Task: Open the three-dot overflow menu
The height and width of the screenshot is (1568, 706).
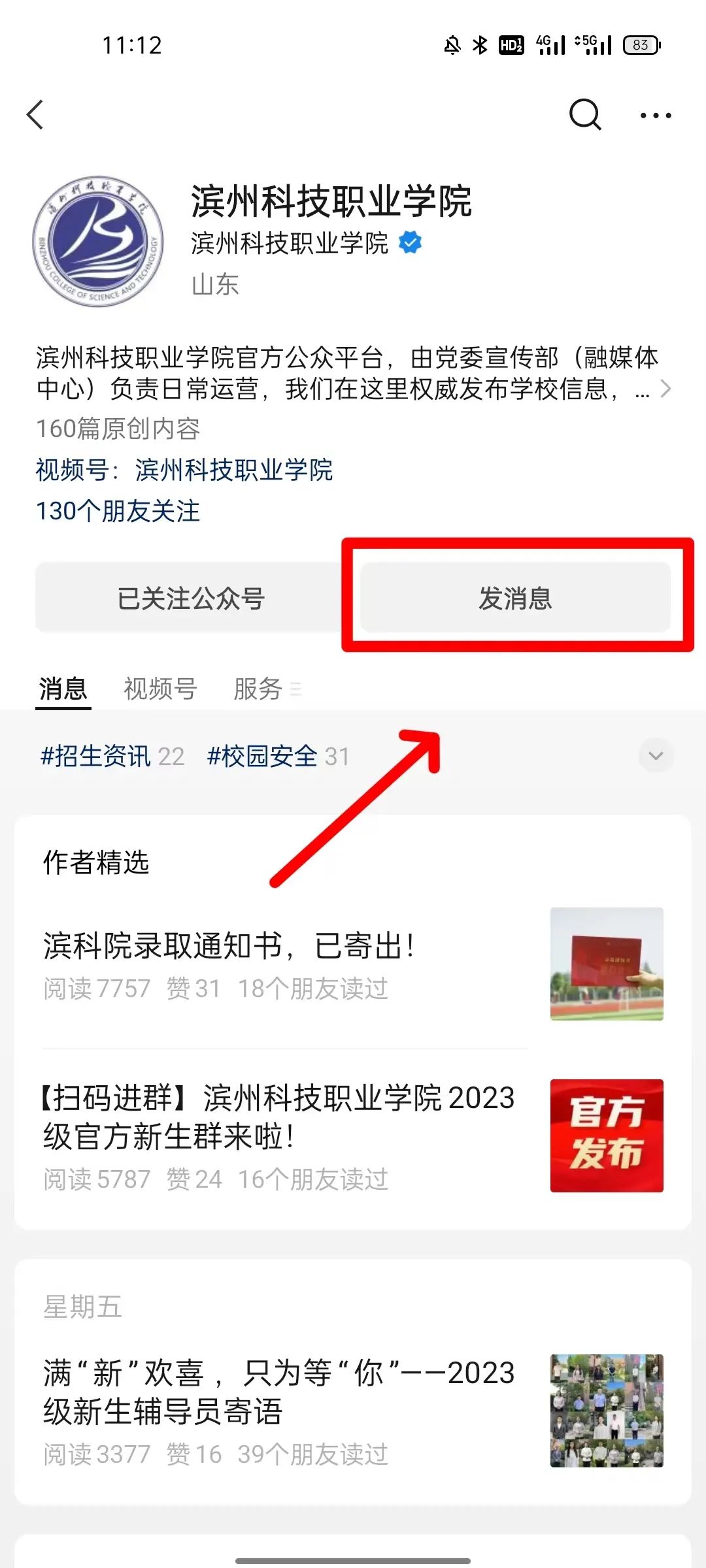Action: pos(655,116)
